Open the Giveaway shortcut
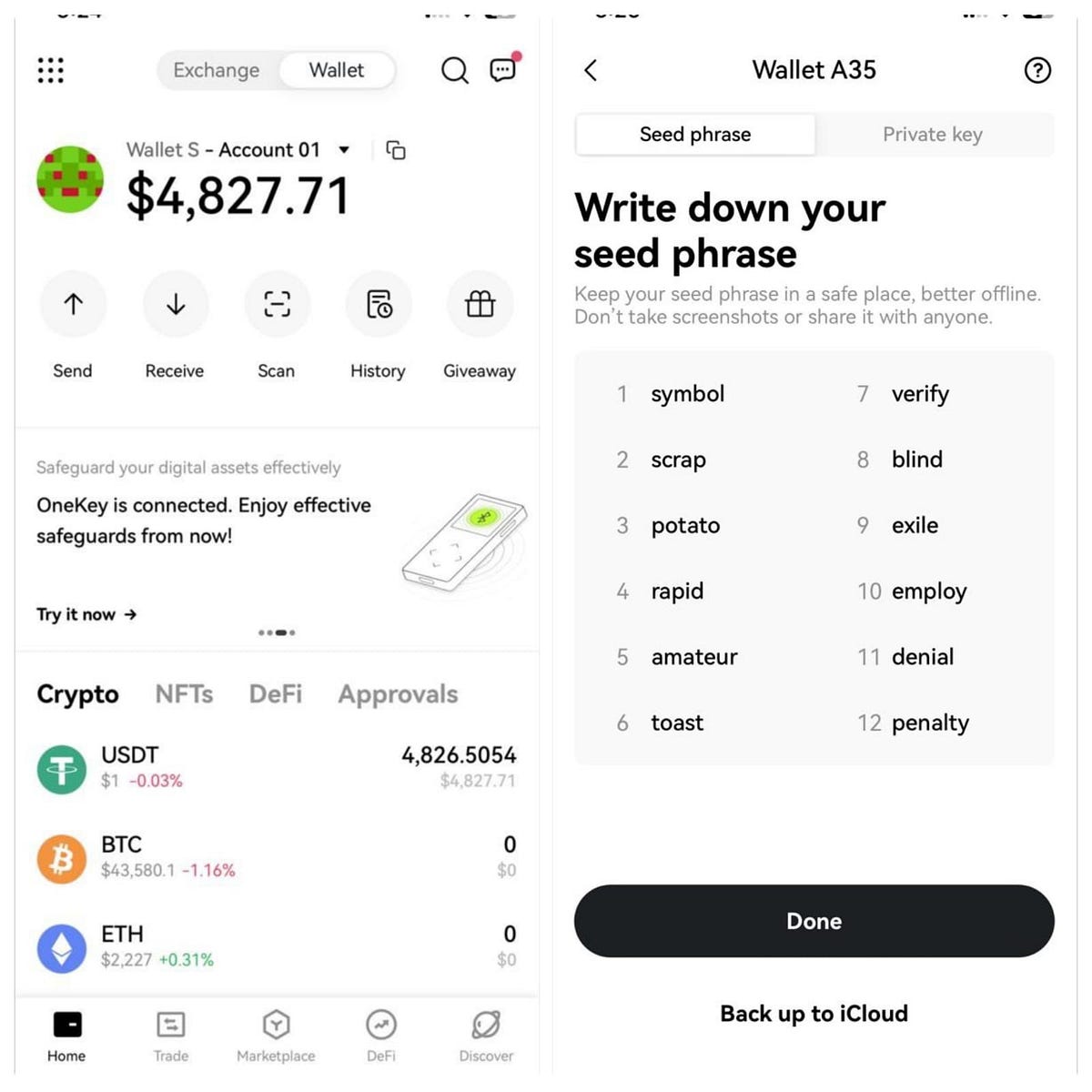 (x=480, y=305)
